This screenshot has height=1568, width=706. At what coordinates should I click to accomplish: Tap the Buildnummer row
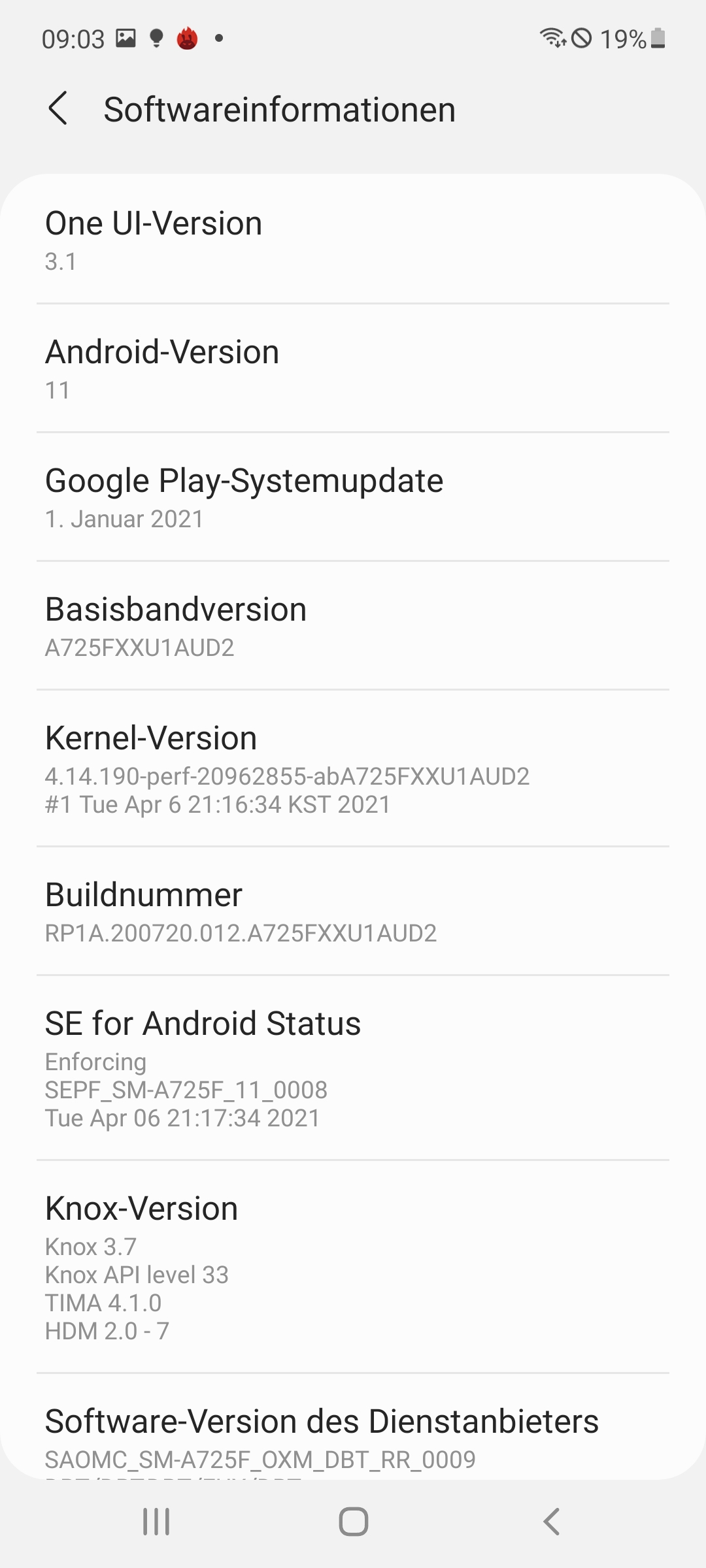tap(353, 911)
